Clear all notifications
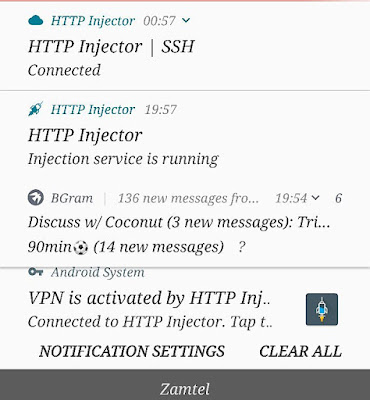 [300, 351]
